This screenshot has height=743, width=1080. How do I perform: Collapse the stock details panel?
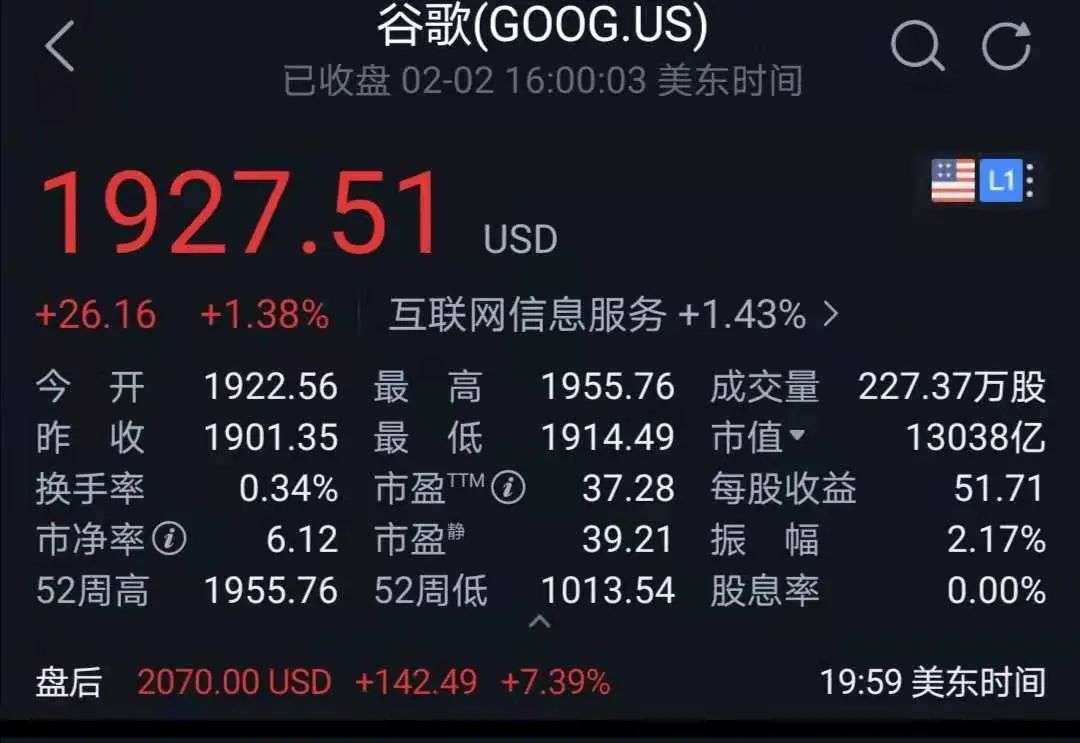540,622
